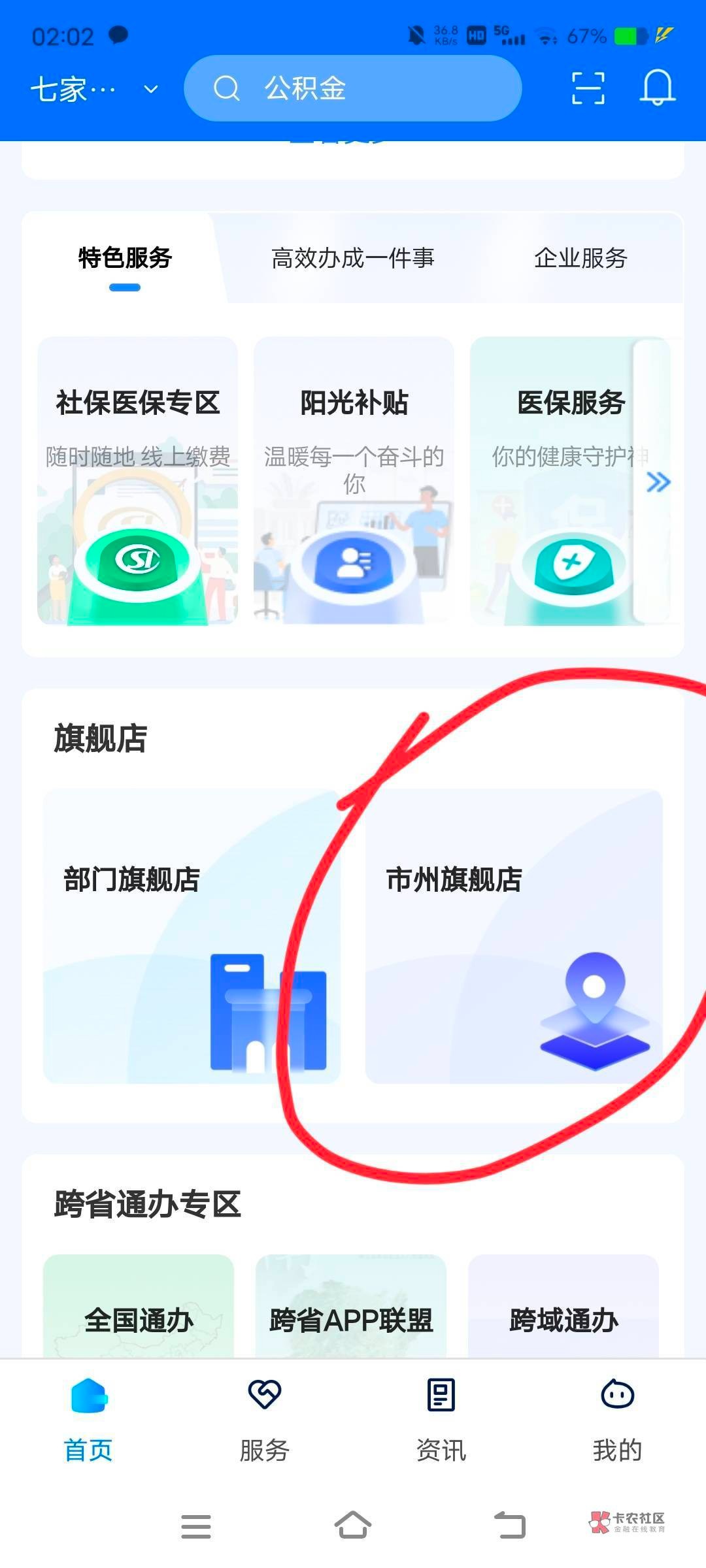Open the 跨省APP联盟 card

click(x=351, y=1313)
